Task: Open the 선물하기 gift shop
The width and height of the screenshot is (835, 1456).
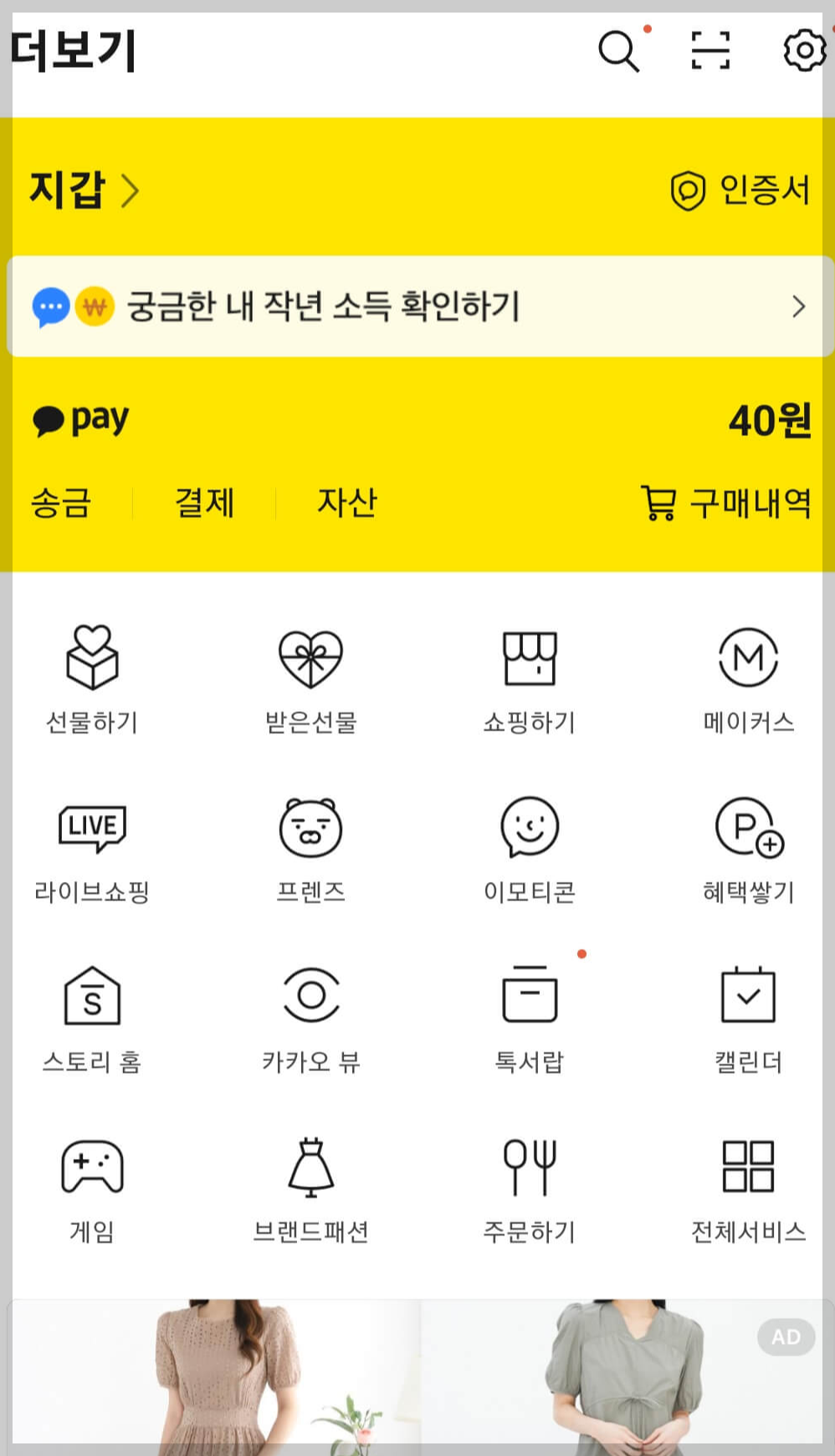Action: (x=92, y=678)
